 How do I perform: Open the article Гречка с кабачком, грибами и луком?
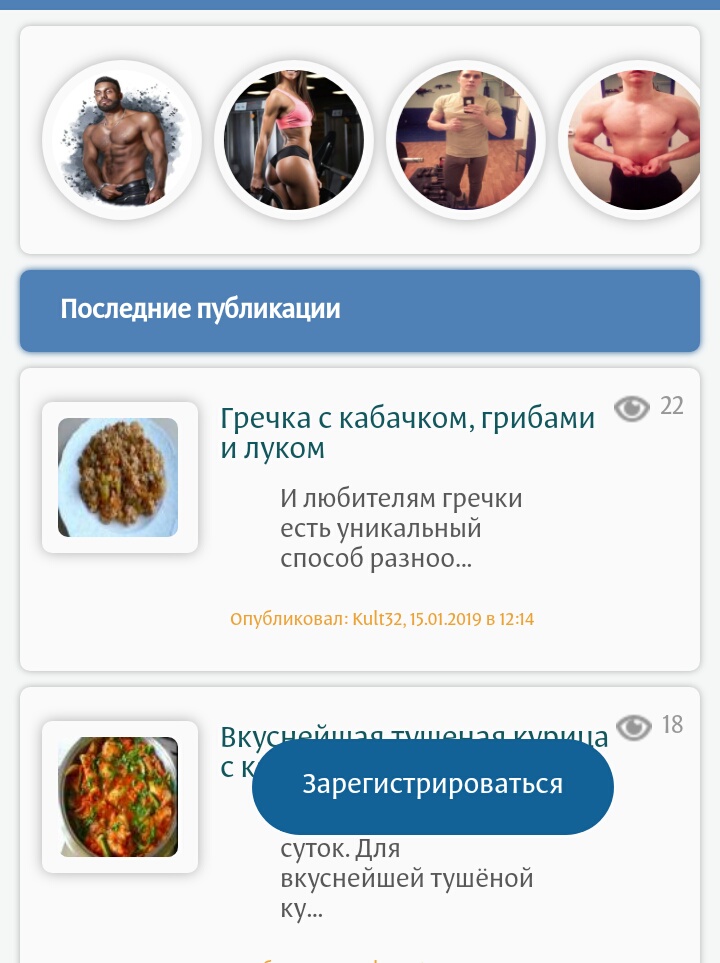click(x=406, y=432)
